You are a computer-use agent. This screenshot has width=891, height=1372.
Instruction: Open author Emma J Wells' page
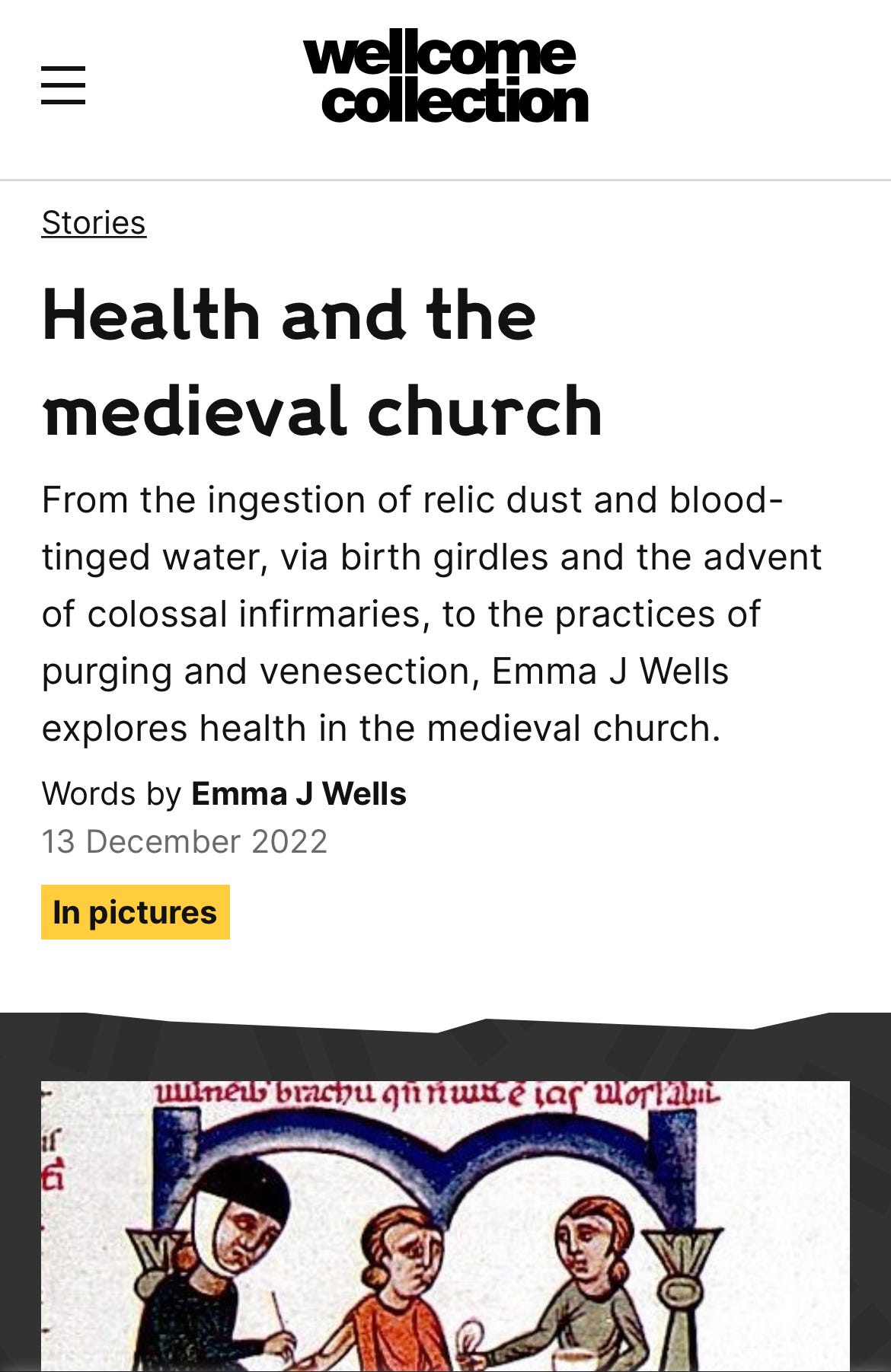(299, 794)
